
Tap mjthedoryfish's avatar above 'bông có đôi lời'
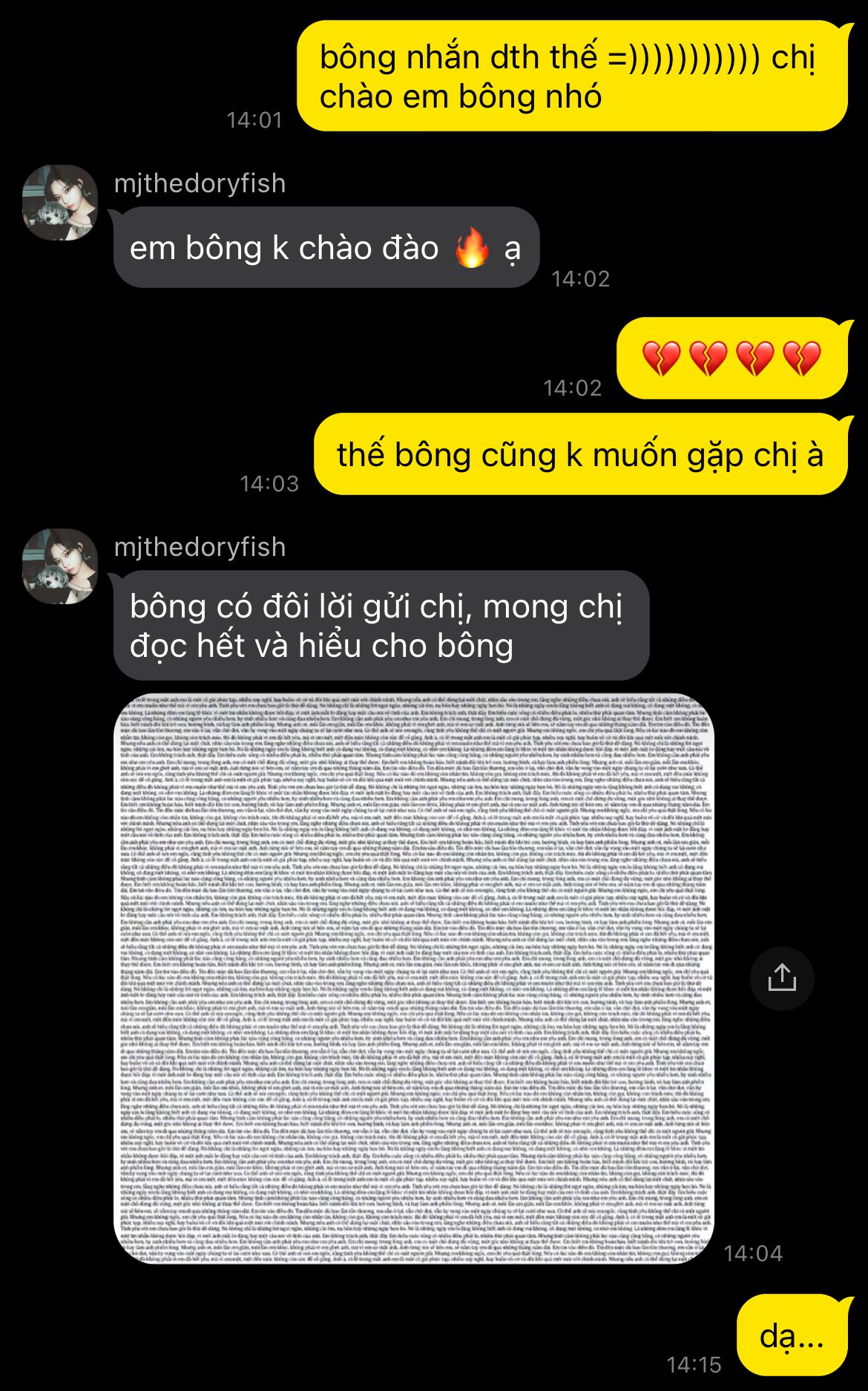point(60,566)
